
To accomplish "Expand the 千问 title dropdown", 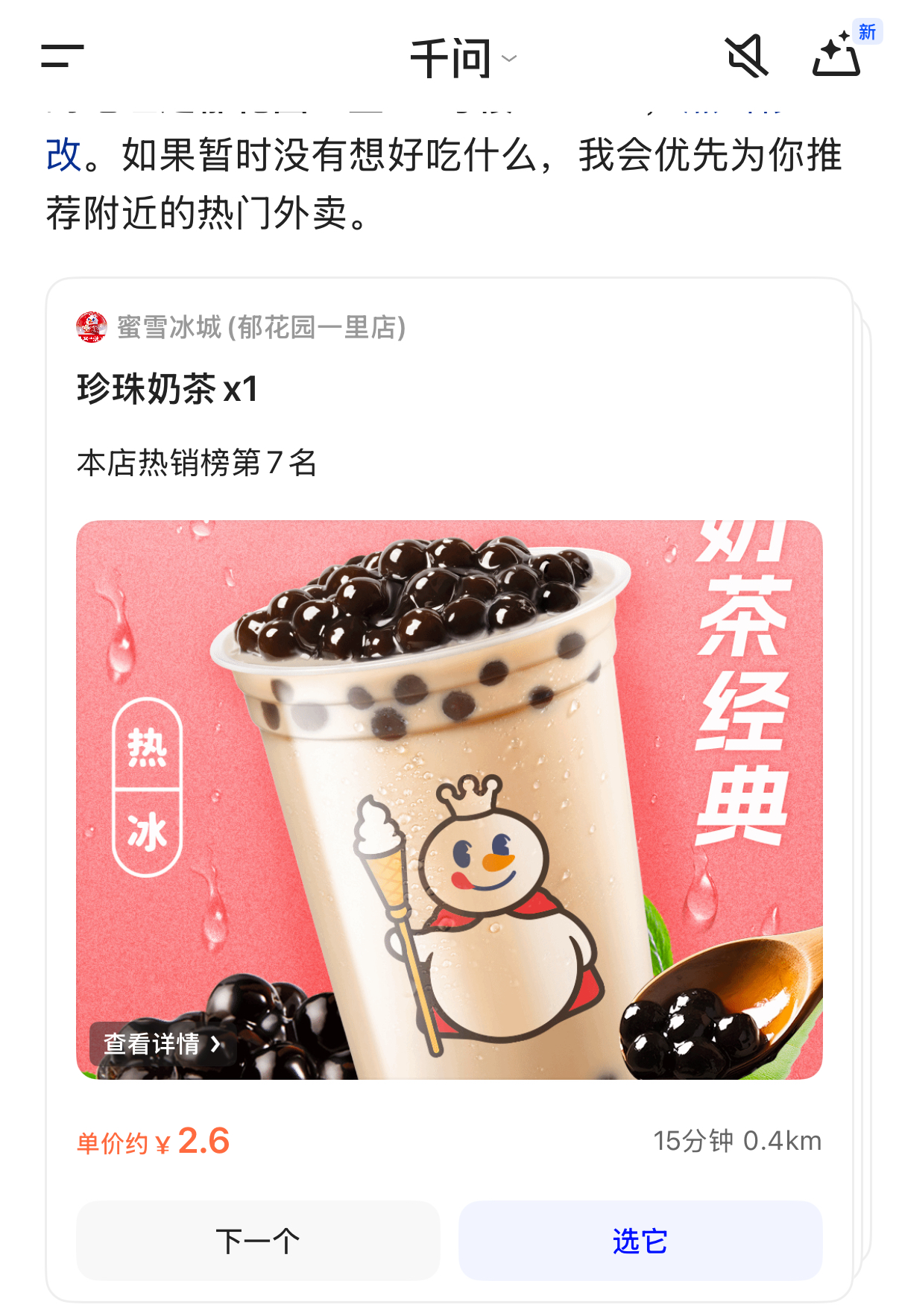I will pyautogui.click(x=463, y=58).
